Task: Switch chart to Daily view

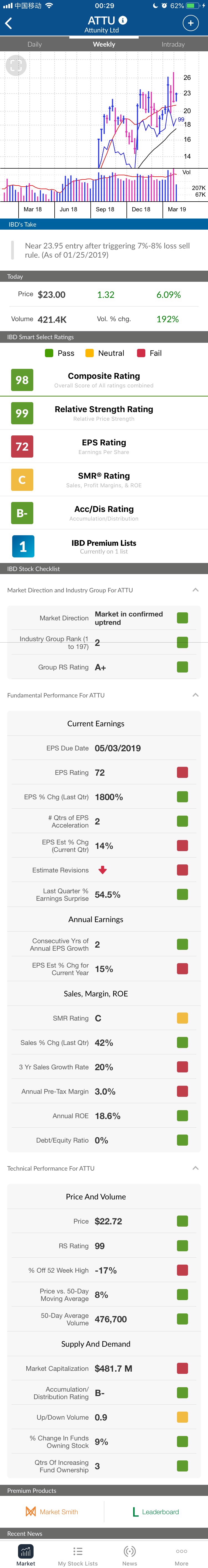Action: coord(35,44)
